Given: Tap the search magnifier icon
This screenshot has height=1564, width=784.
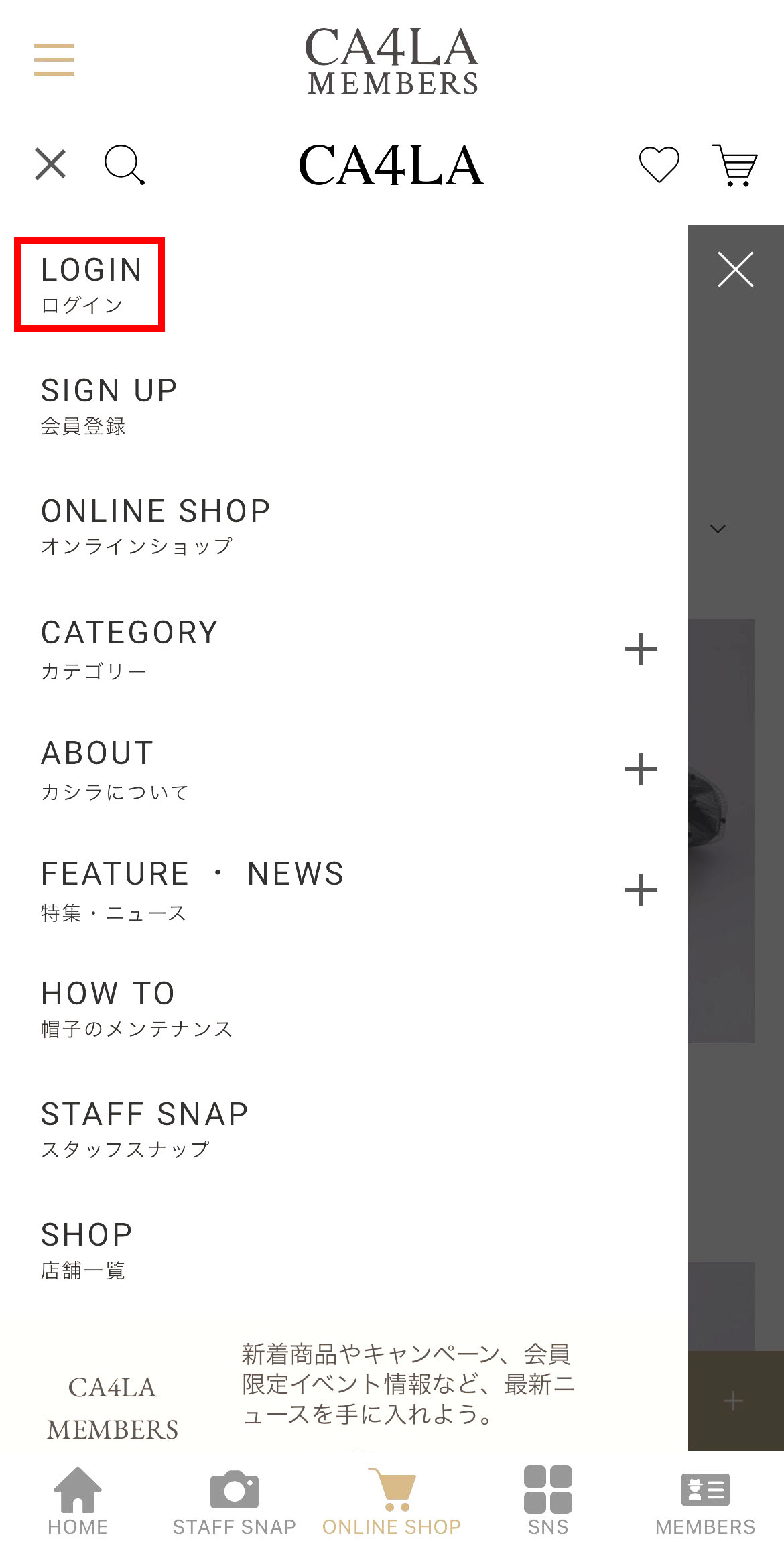Looking at the screenshot, I should coord(125,165).
